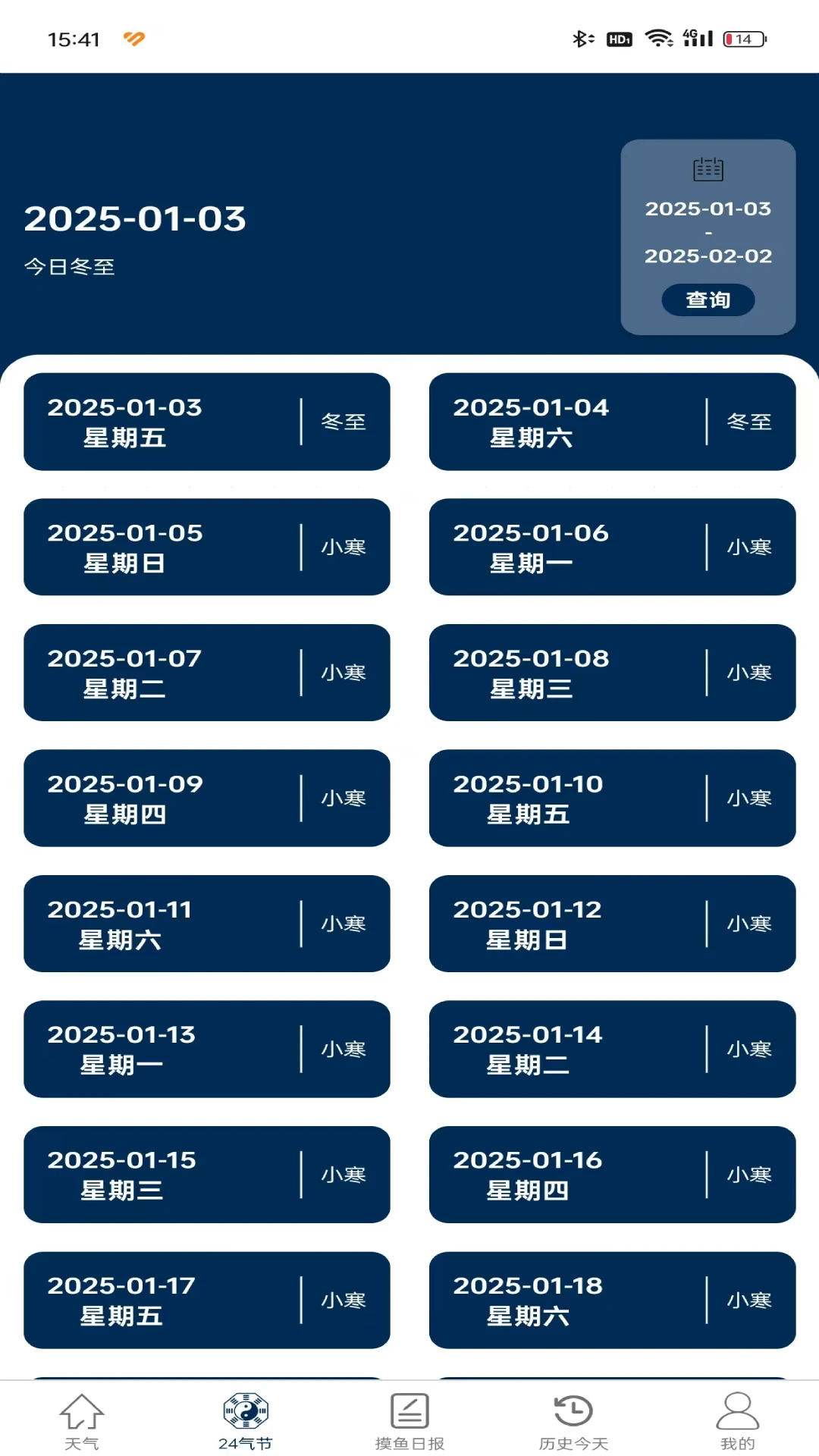Tap the 2025-01-11 星期六 card
Screen dimensions: 819x1456
click(x=206, y=924)
